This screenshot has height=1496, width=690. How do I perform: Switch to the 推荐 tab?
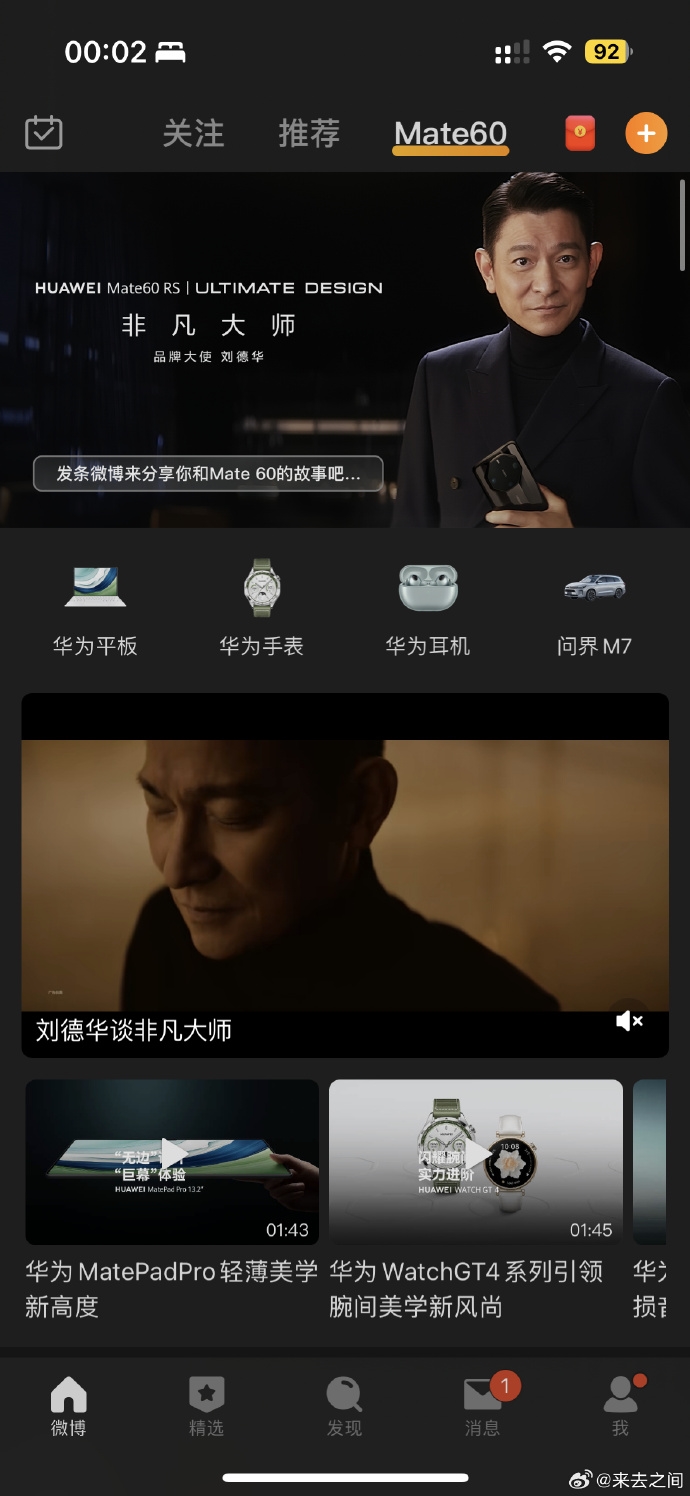pos(309,134)
